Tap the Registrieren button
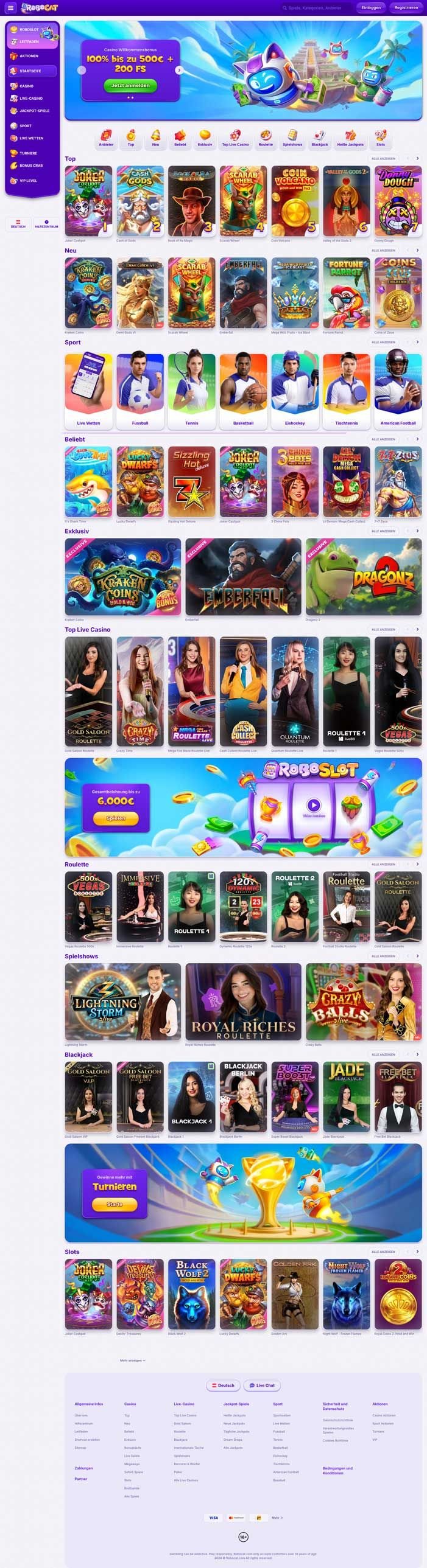 coord(406,8)
